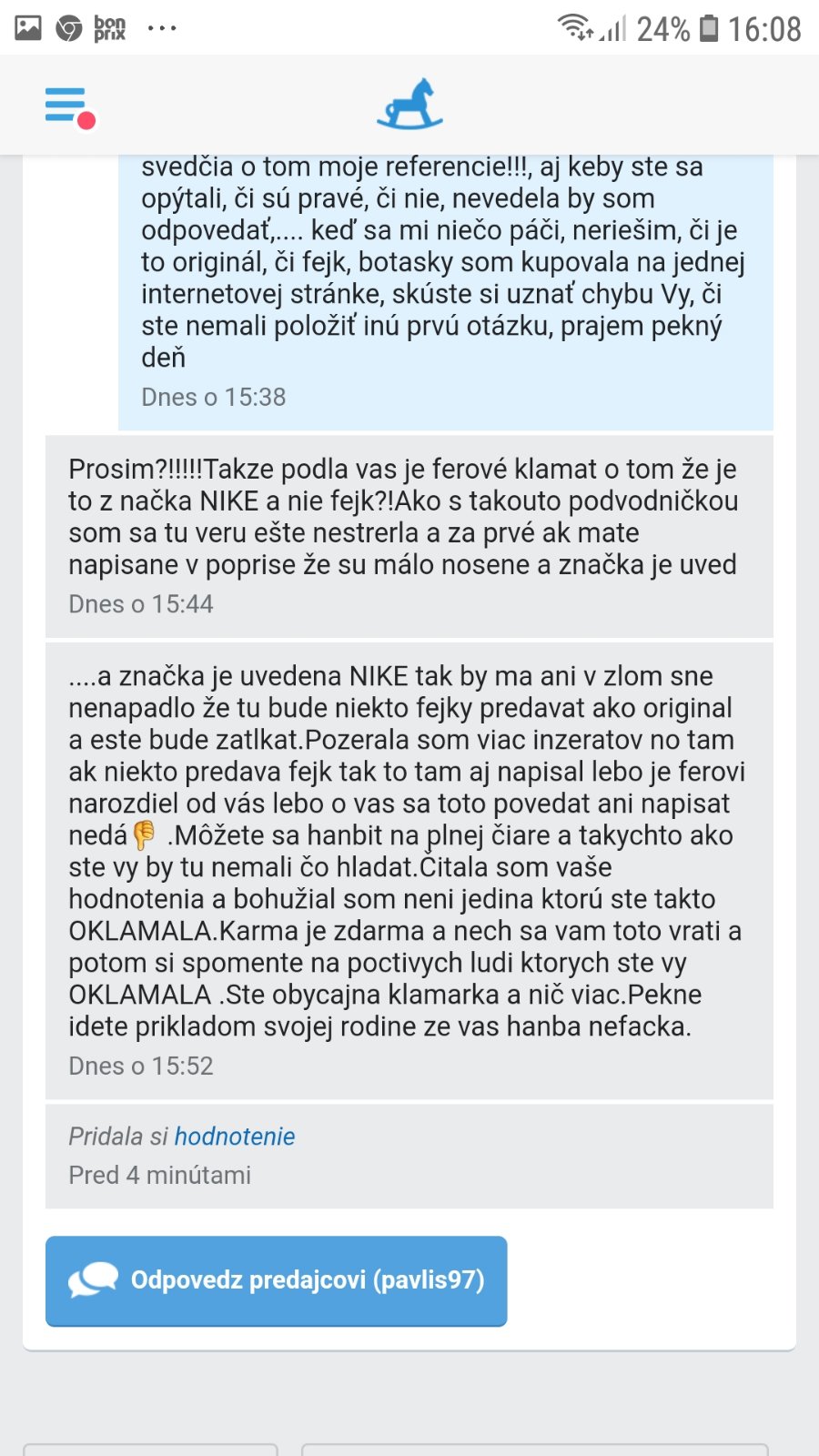The height and width of the screenshot is (1456, 819).
Task: Tap the rocking horse home logo
Action: point(410,105)
